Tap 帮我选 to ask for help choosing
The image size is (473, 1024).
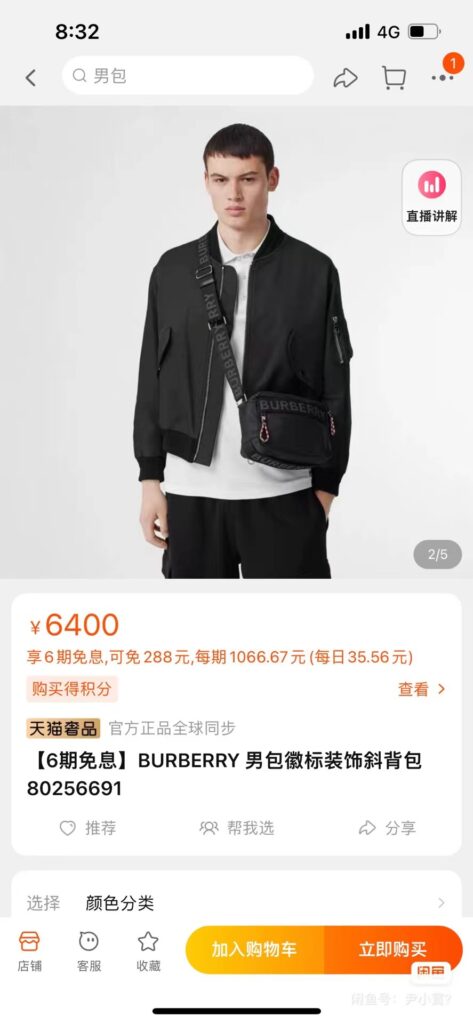[x=236, y=828]
